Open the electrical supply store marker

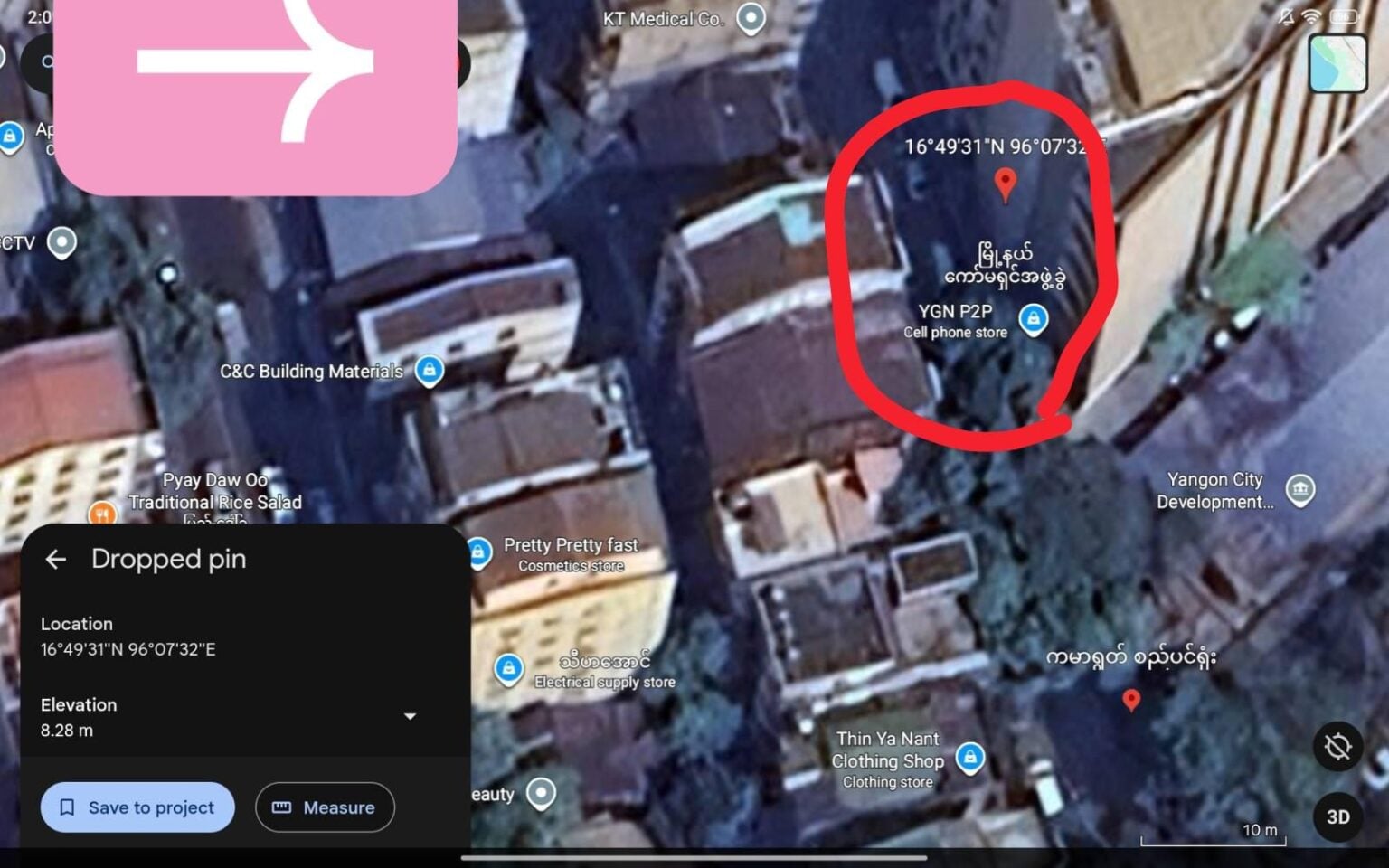pos(508,669)
